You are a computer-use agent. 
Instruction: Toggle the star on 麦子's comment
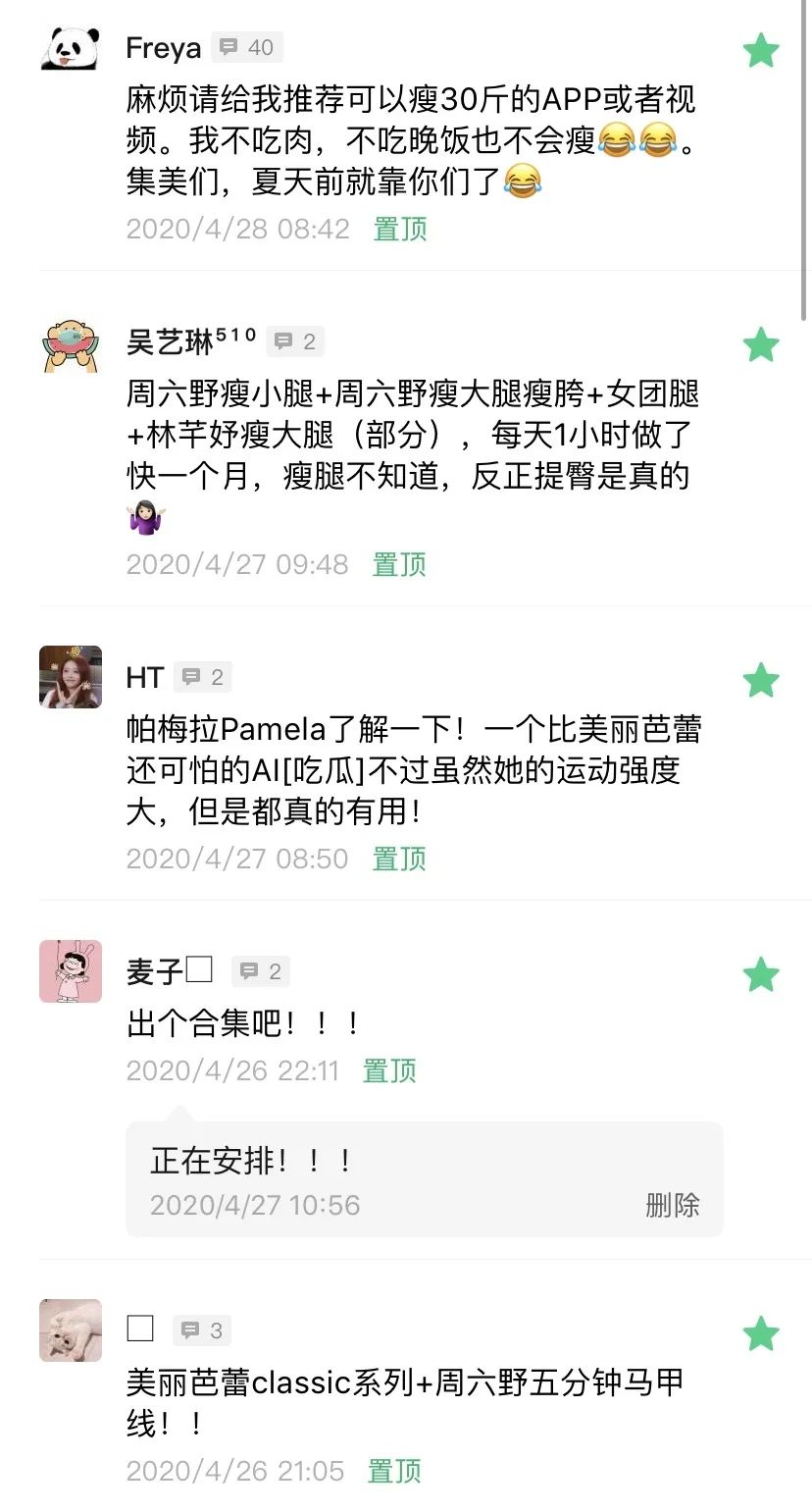[x=761, y=974]
